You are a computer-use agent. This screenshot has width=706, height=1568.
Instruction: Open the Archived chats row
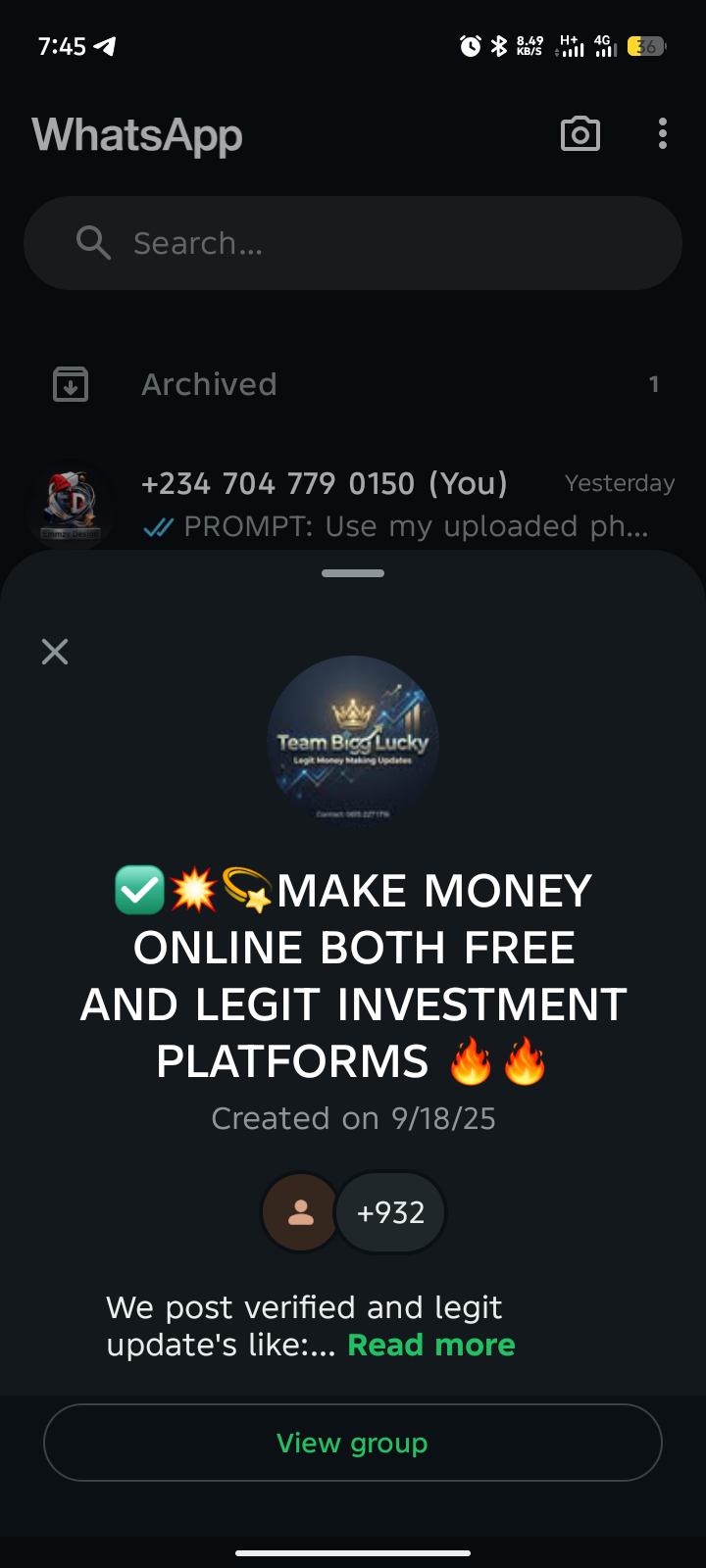[x=353, y=384]
